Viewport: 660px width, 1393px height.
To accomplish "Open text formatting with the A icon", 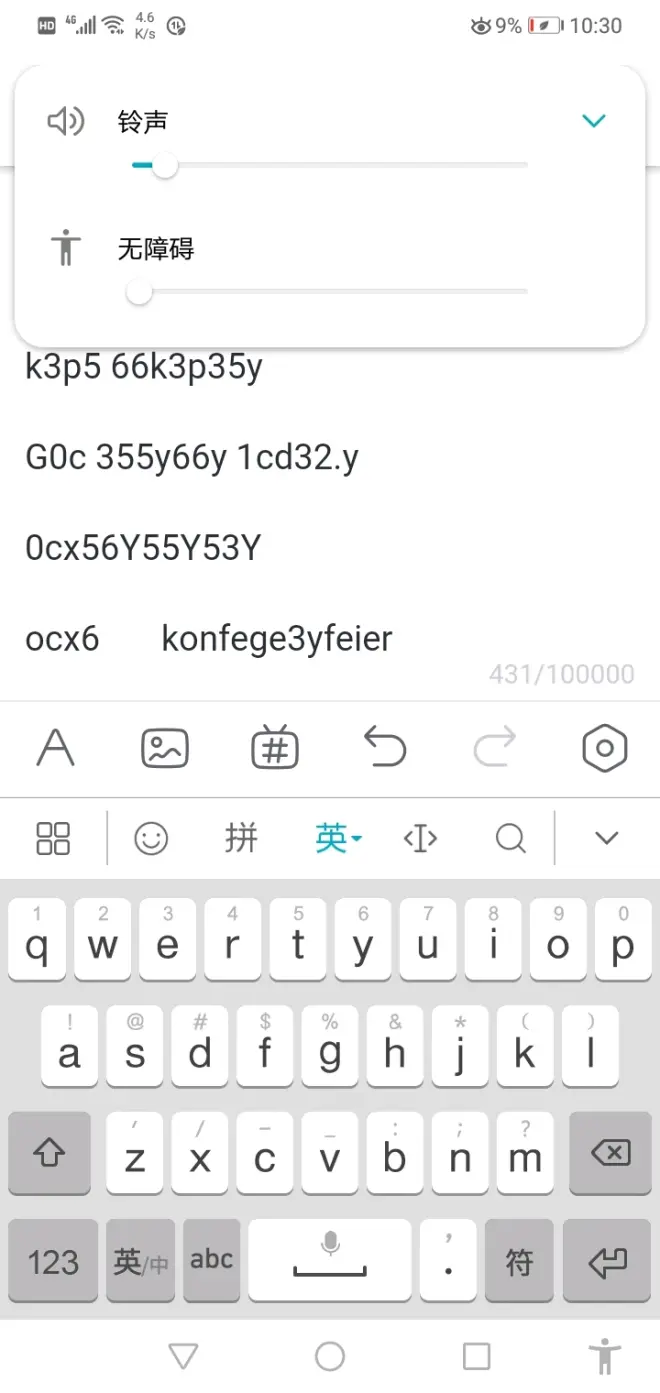I will click(x=55, y=748).
